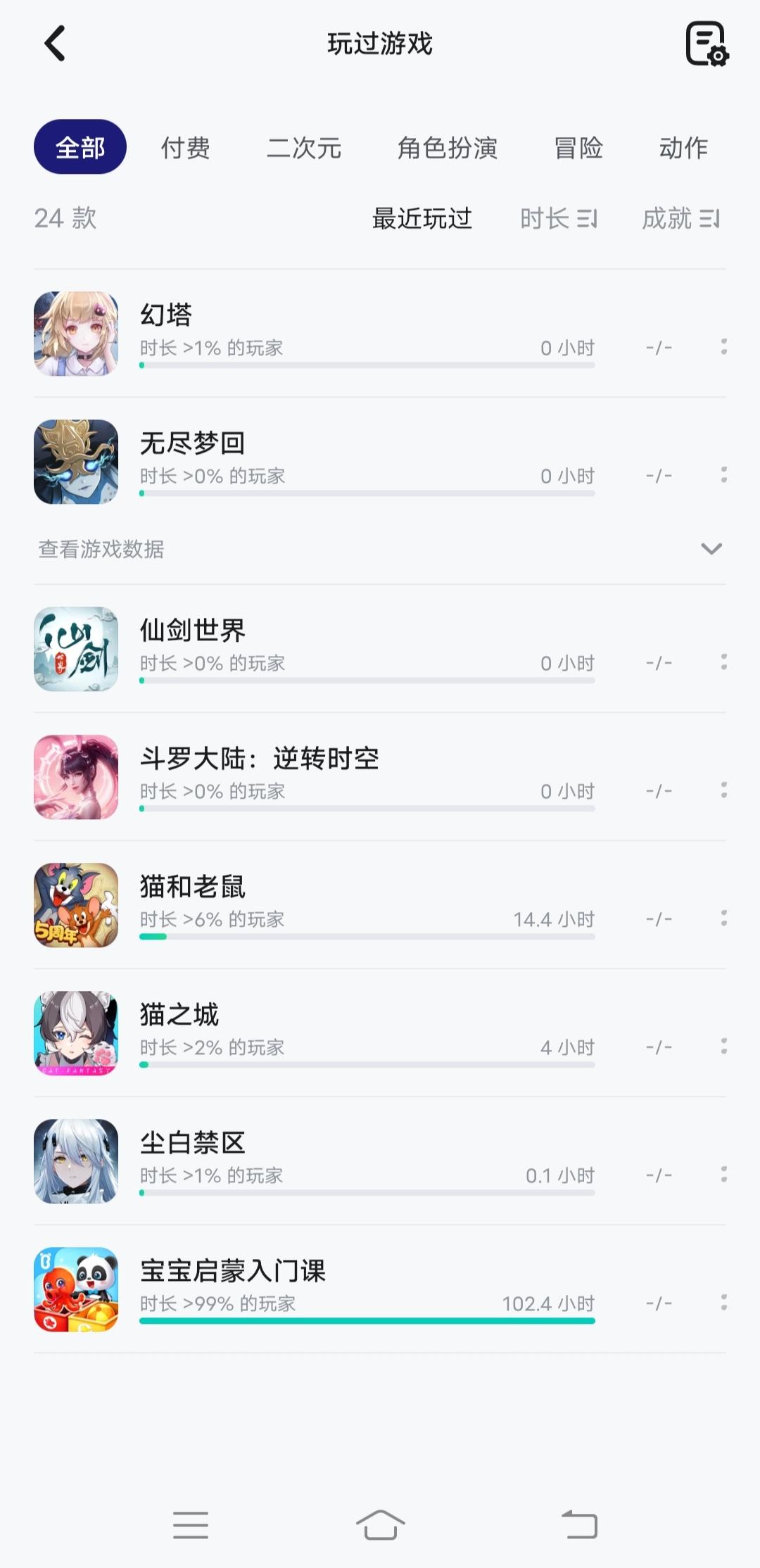
Task: Go back from the 玩过游戏 page
Action: pos(55,44)
